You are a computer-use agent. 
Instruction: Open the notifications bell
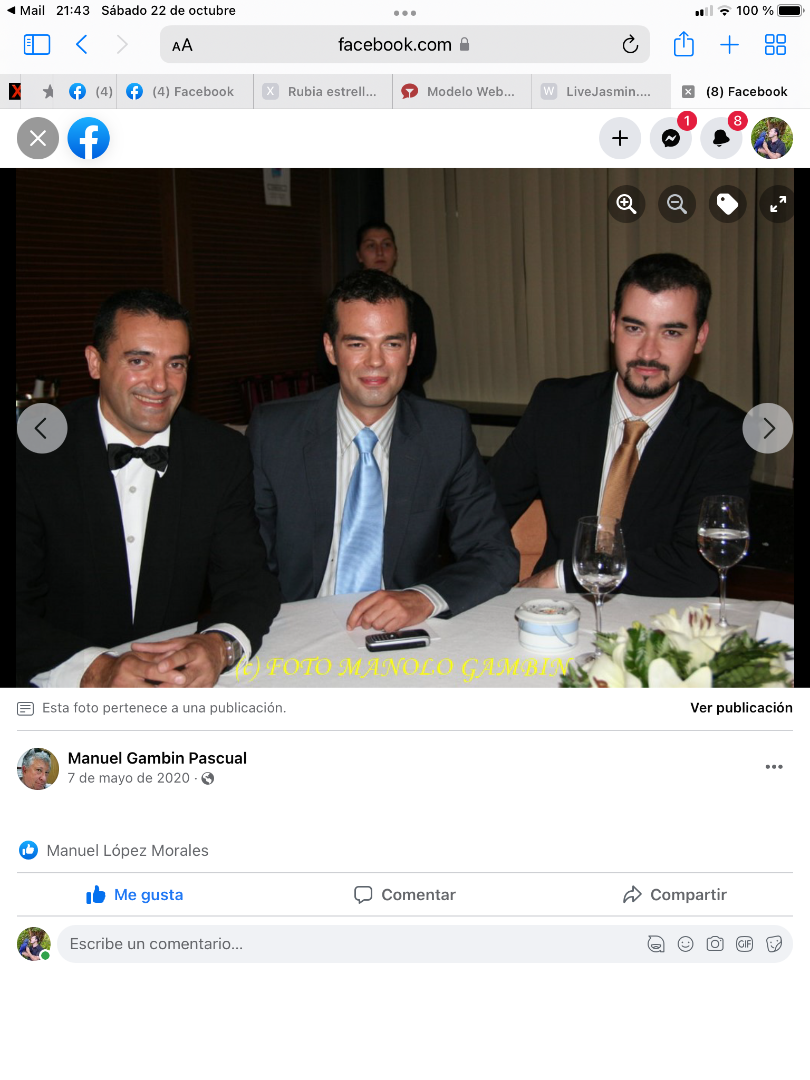pyautogui.click(x=721, y=139)
